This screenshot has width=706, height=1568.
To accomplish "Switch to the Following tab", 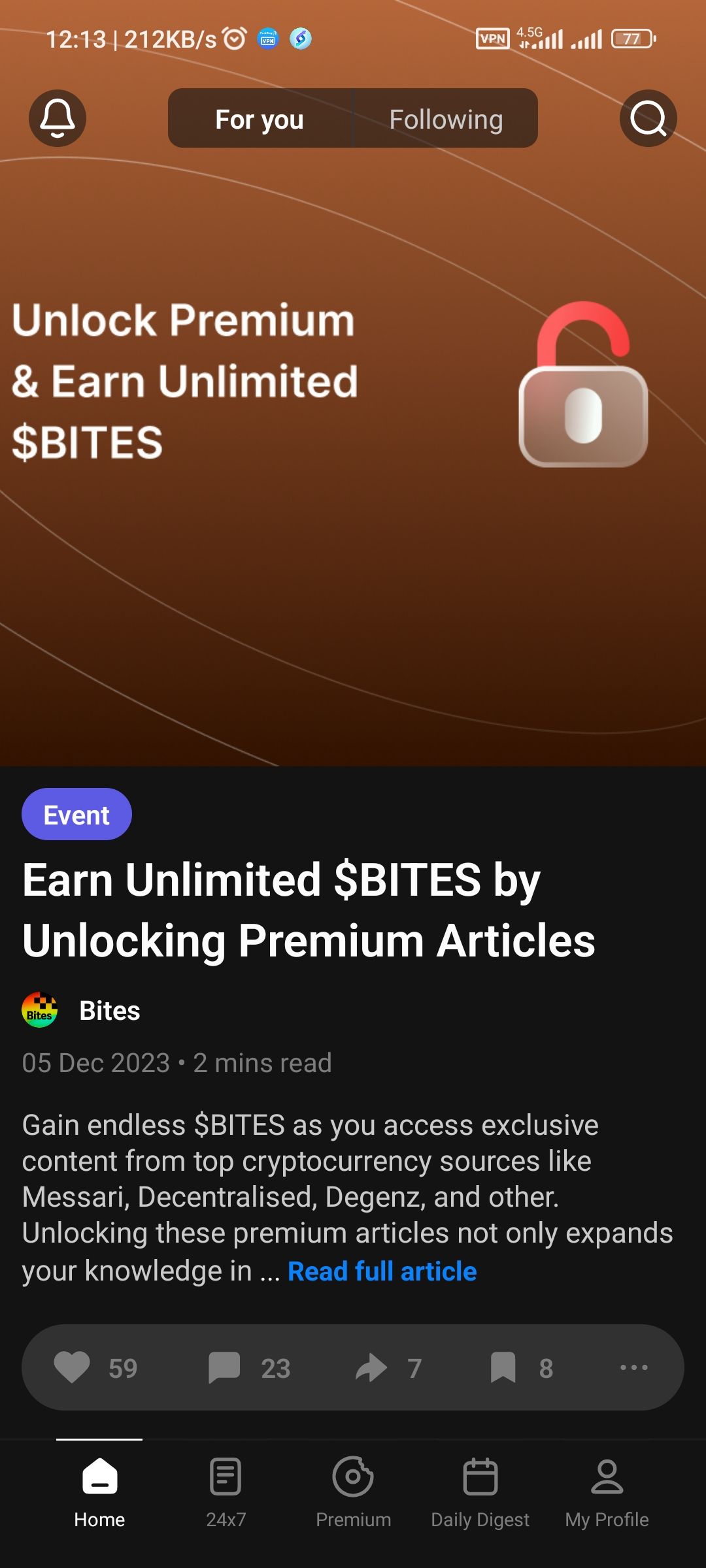I will click(x=446, y=120).
